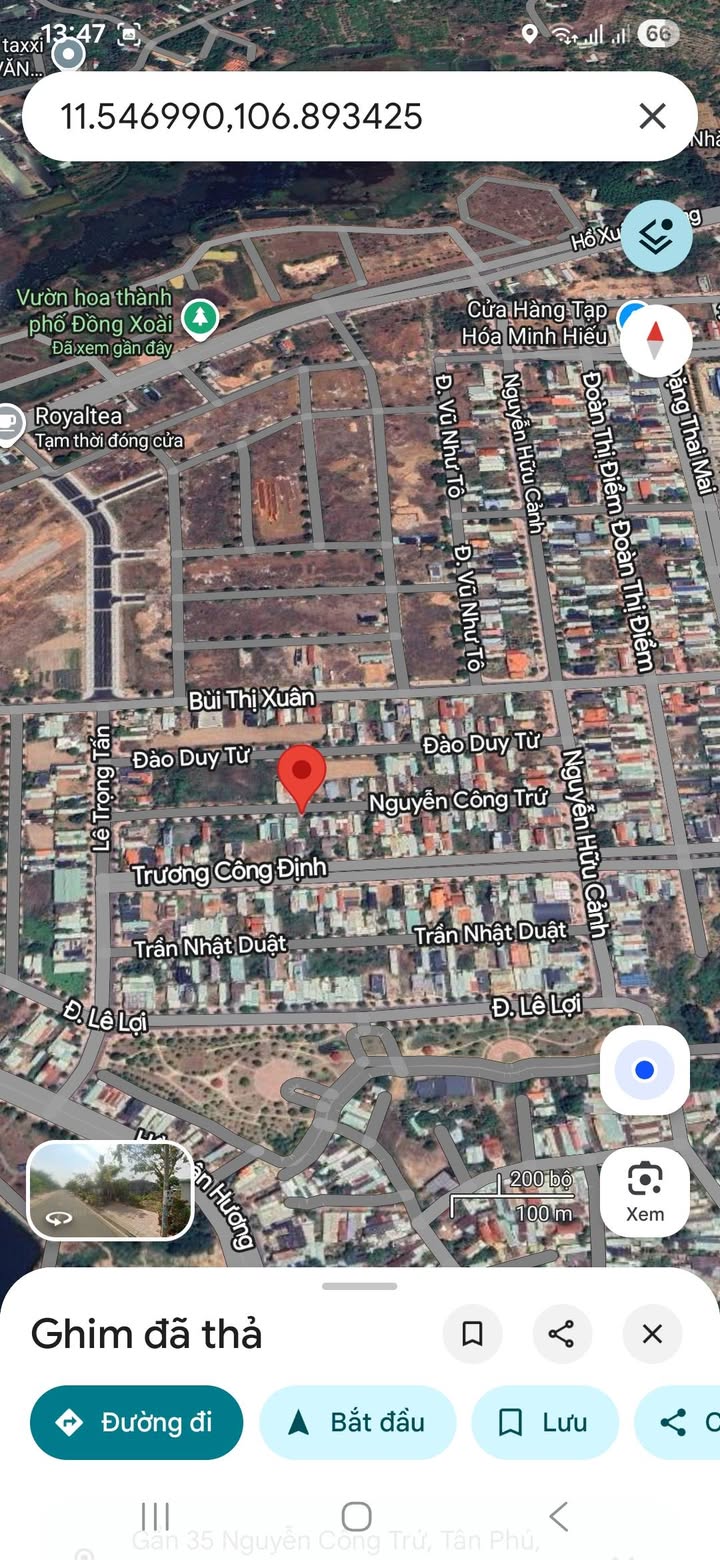Tap the bookmark icon next to Ghim đã thả
The image size is (720, 1560).
point(472,1334)
